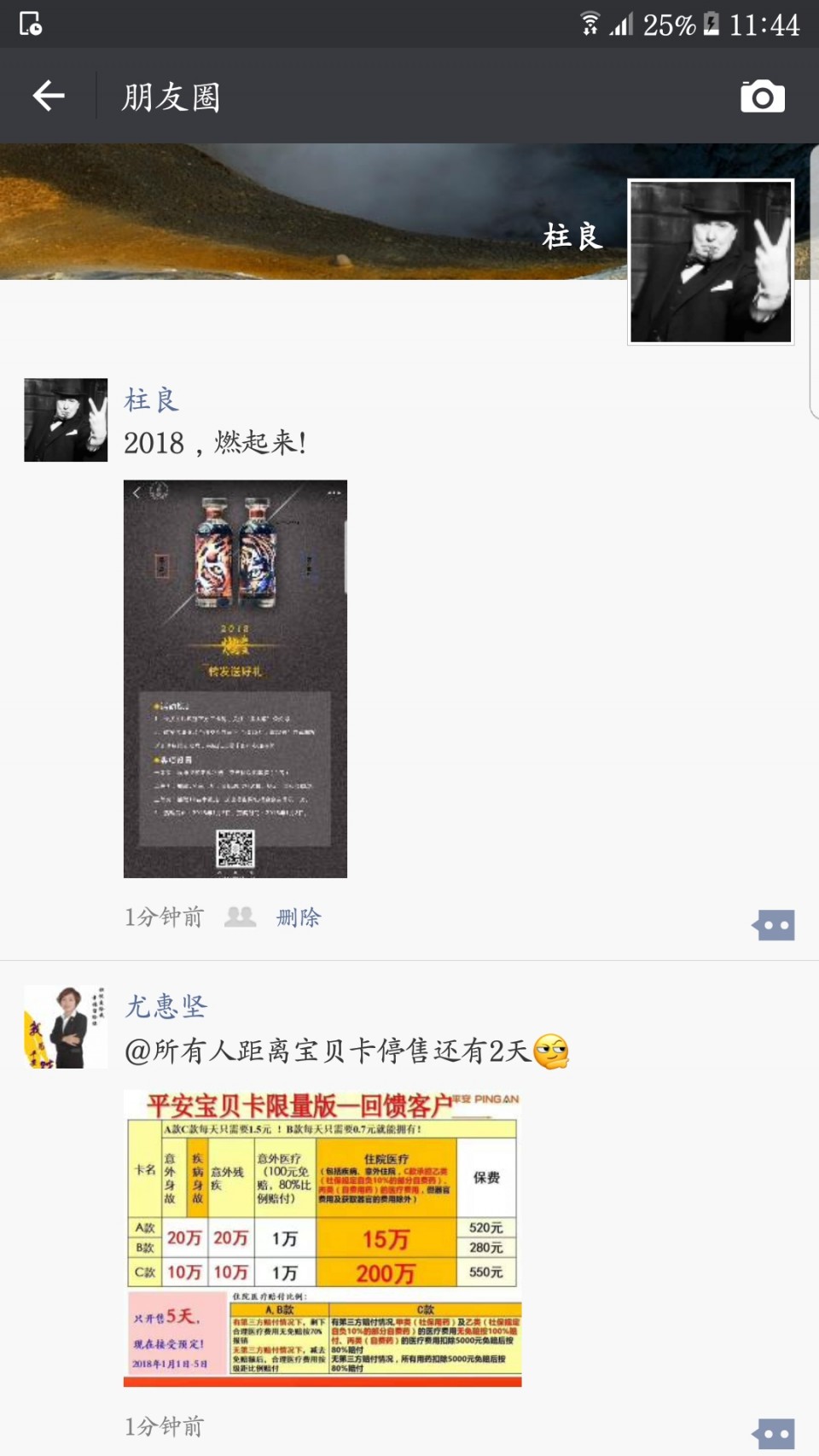View 尤惠坚's 平安宝贝卡 image
This screenshot has width=819, height=1456.
[x=322, y=1238]
